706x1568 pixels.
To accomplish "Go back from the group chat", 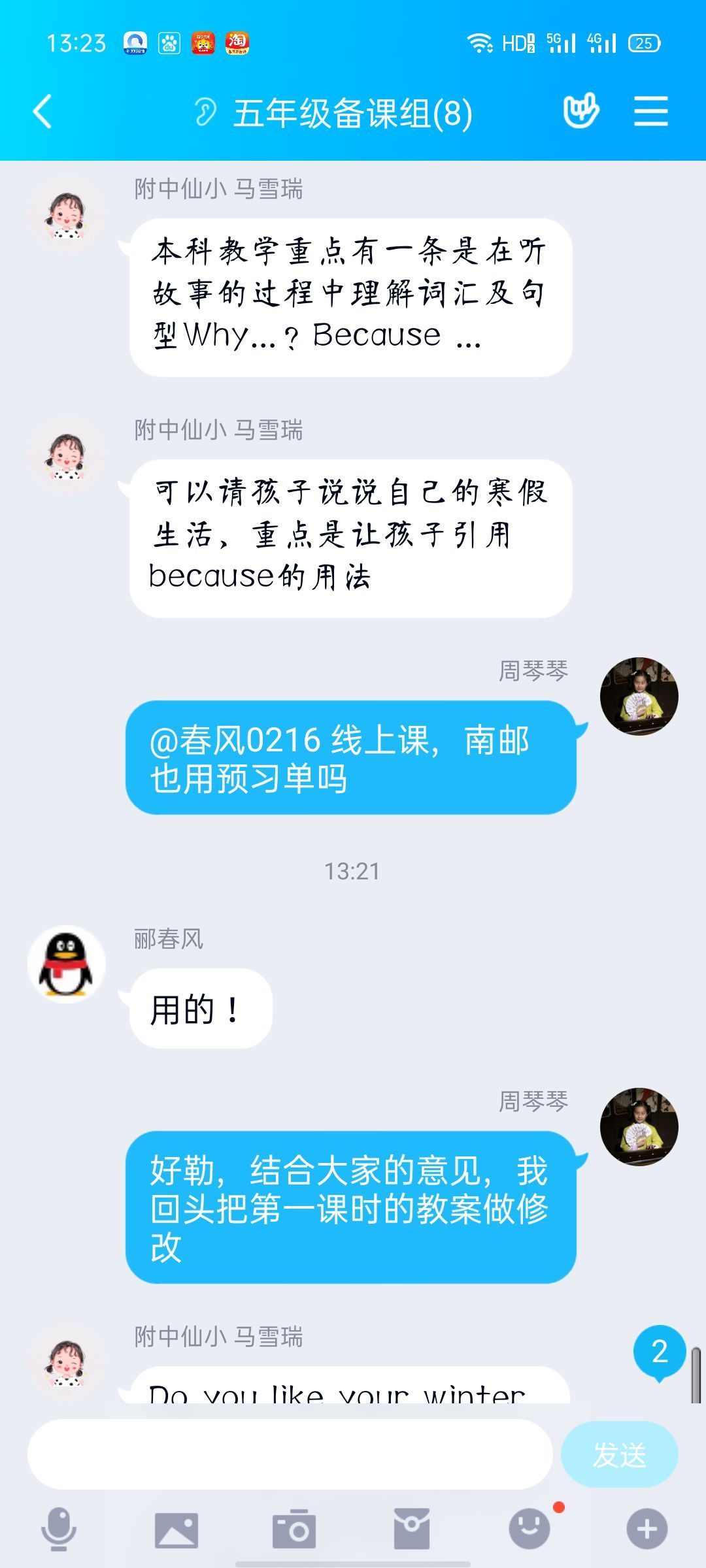I will point(43,112).
